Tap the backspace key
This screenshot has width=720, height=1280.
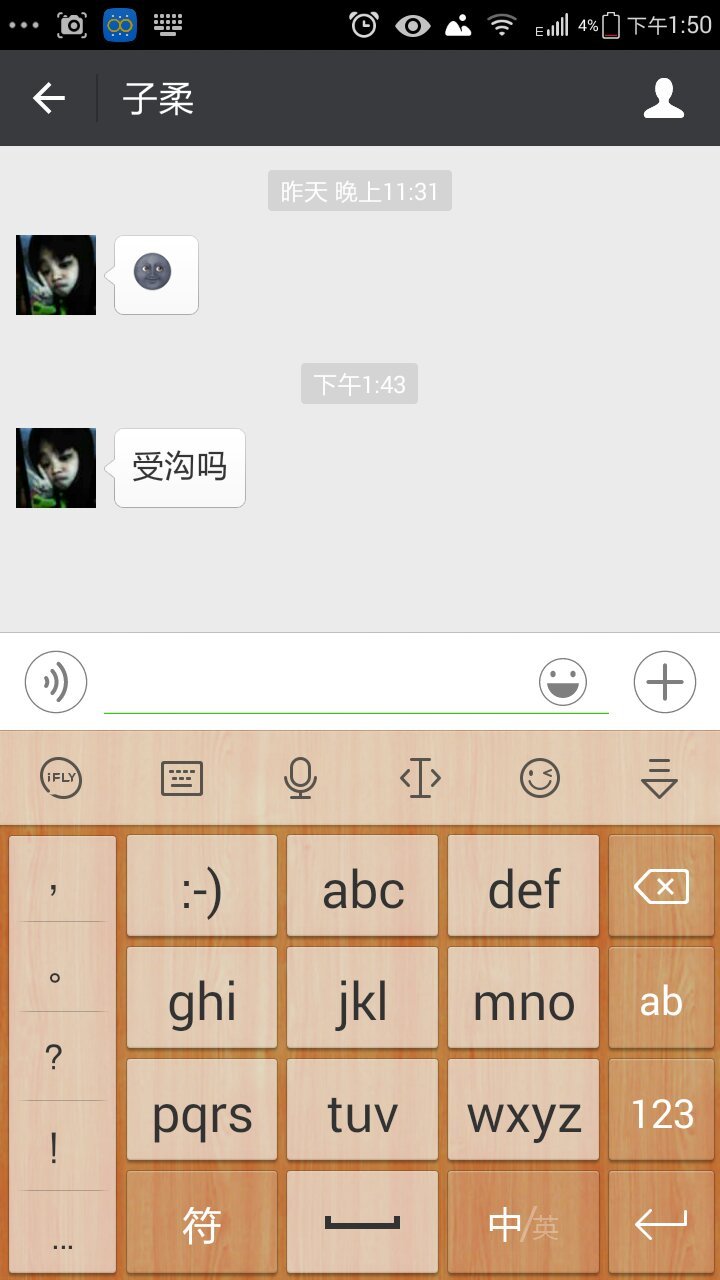661,887
